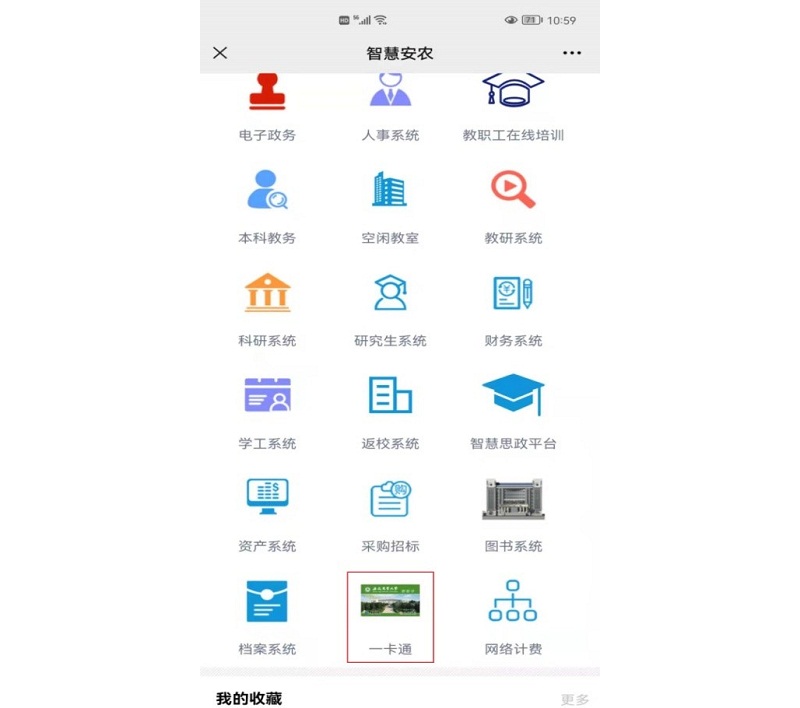
Task: Open 图书系统
Action: (513, 511)
